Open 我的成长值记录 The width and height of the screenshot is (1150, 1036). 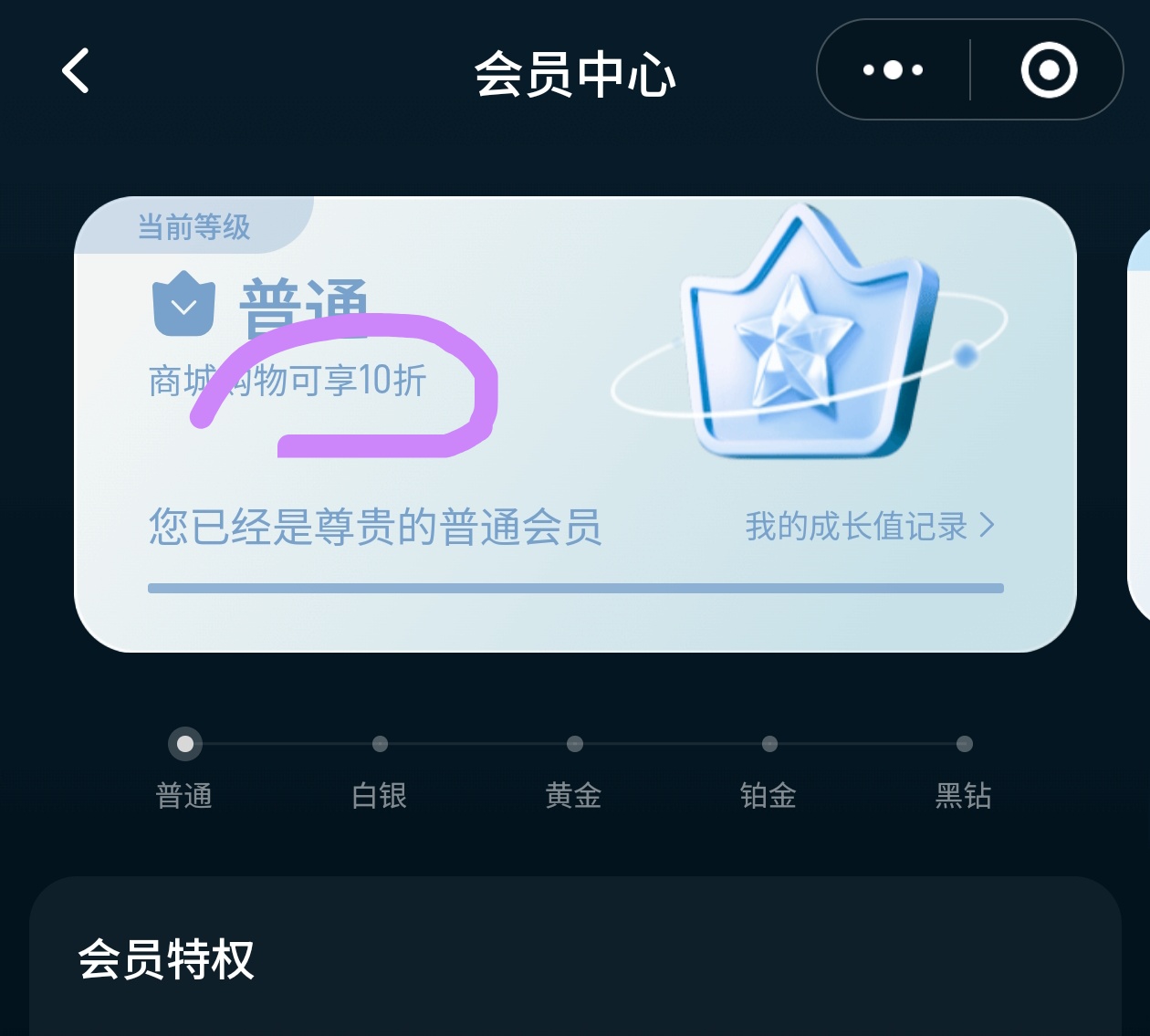869,527
